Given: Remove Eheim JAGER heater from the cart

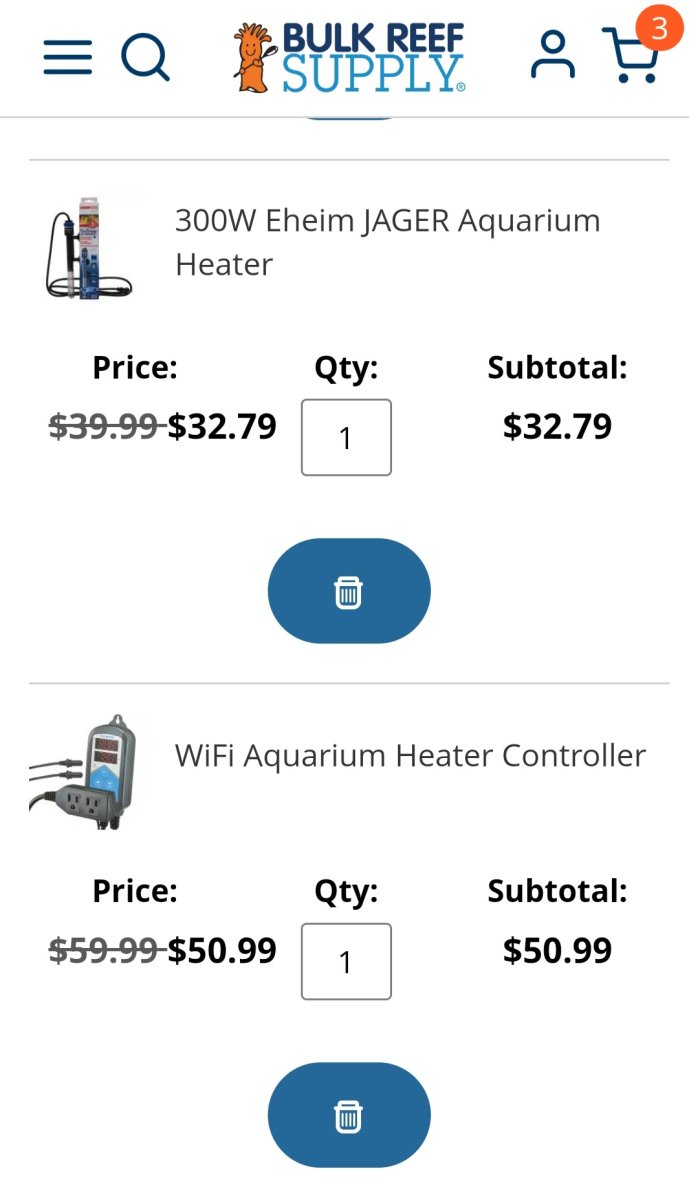Looking at the screenshot, I should 349,591.
